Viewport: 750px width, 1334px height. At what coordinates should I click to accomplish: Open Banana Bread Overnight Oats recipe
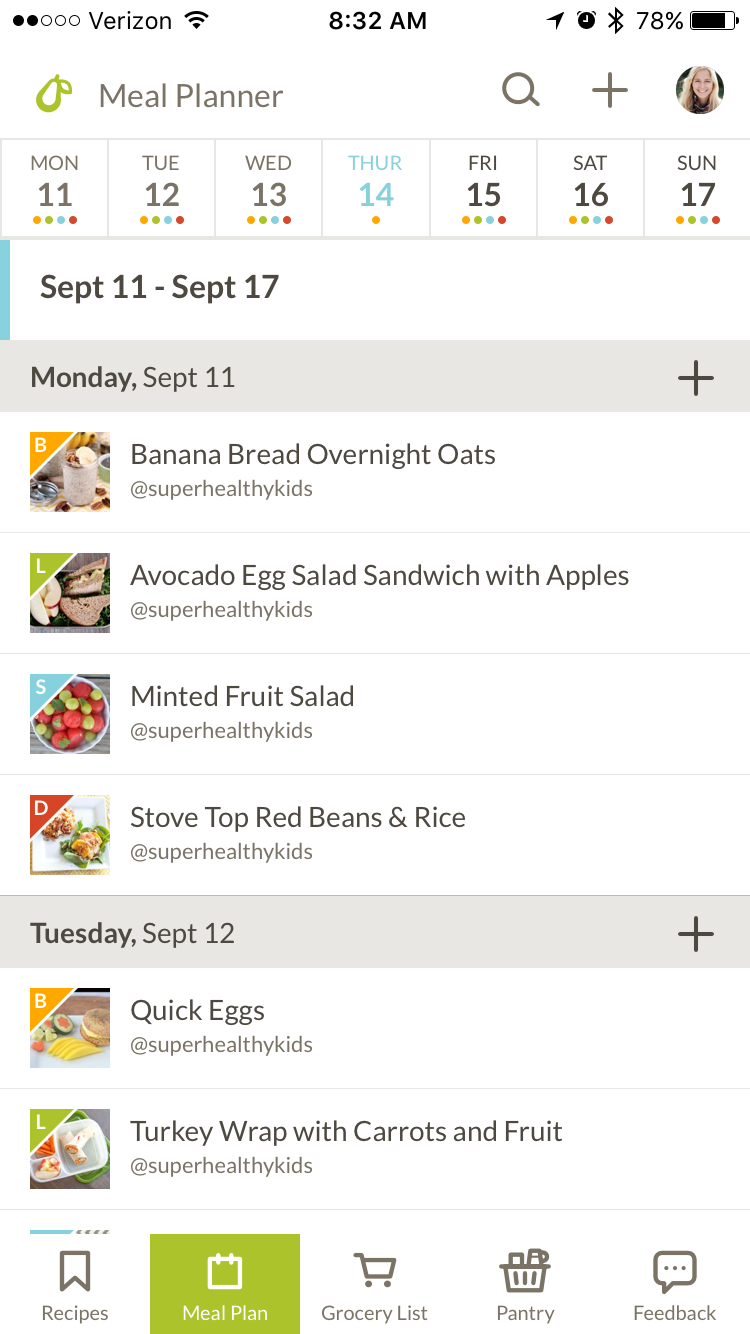pos(375,472)
